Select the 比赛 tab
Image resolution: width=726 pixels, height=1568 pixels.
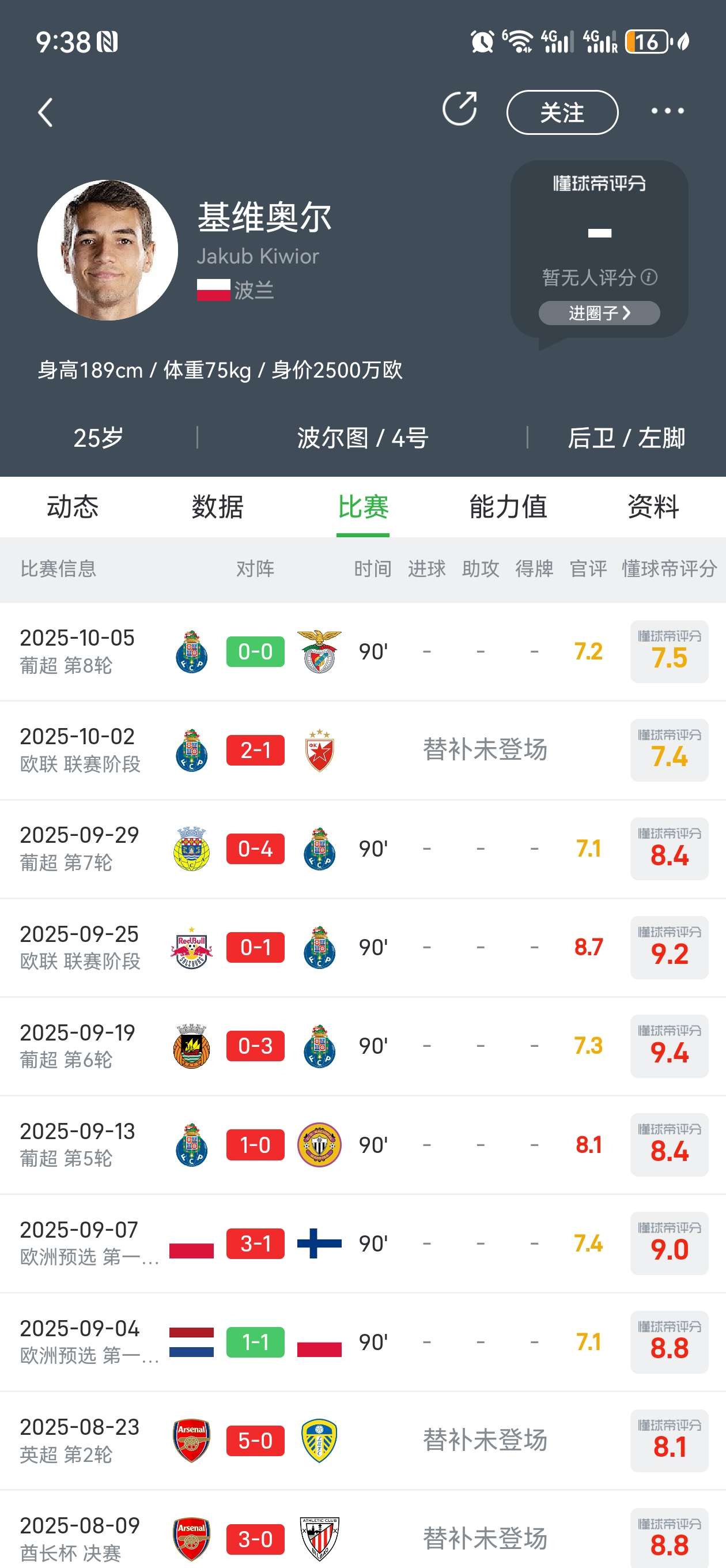[362, 507]
